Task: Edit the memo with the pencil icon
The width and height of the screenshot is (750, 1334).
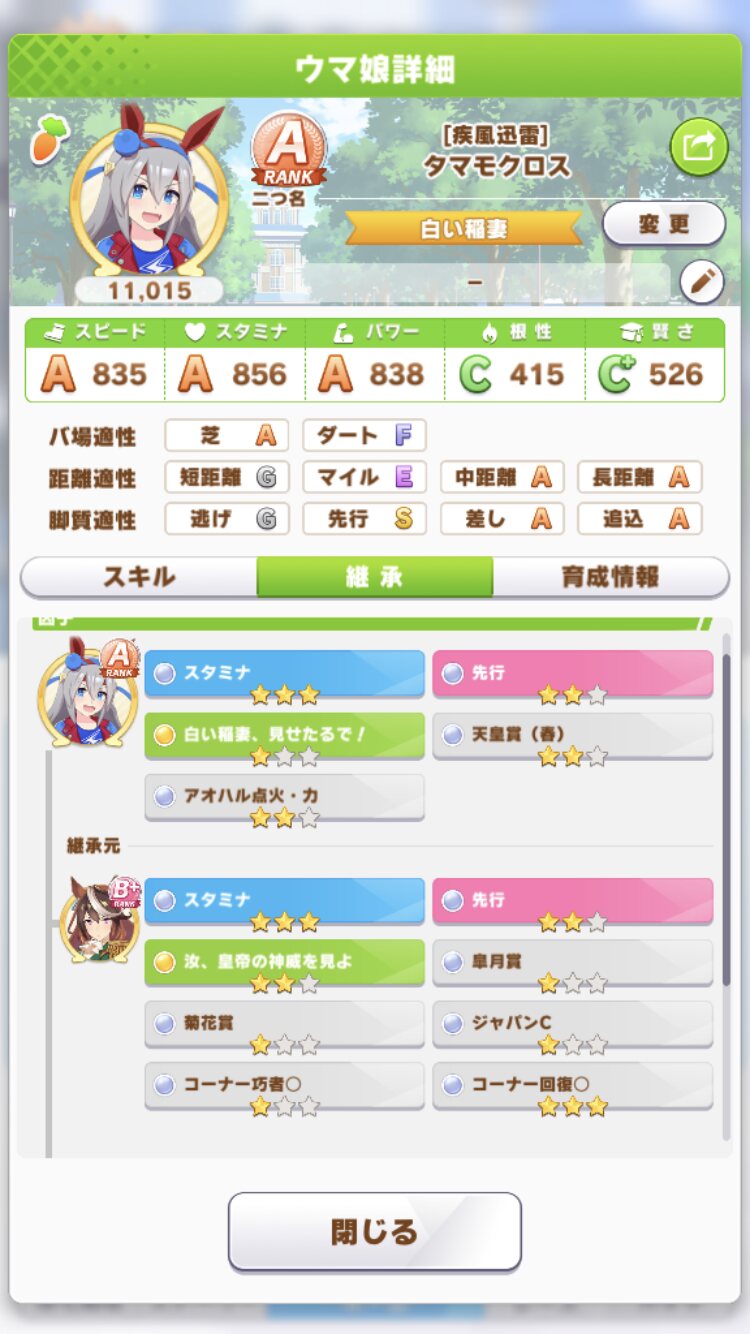Action: coord(701,283)
